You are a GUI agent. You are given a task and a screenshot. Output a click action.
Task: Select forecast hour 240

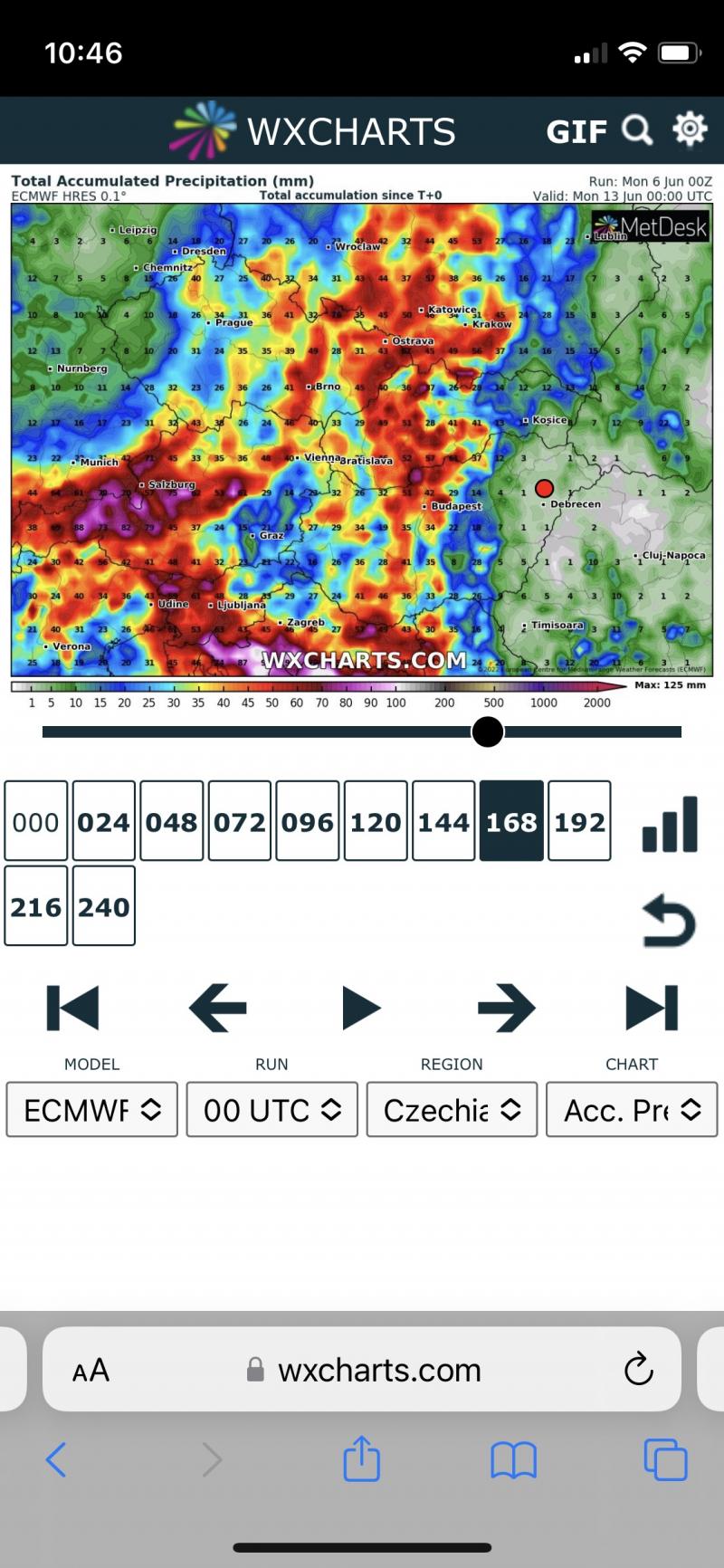click(104, 906)
